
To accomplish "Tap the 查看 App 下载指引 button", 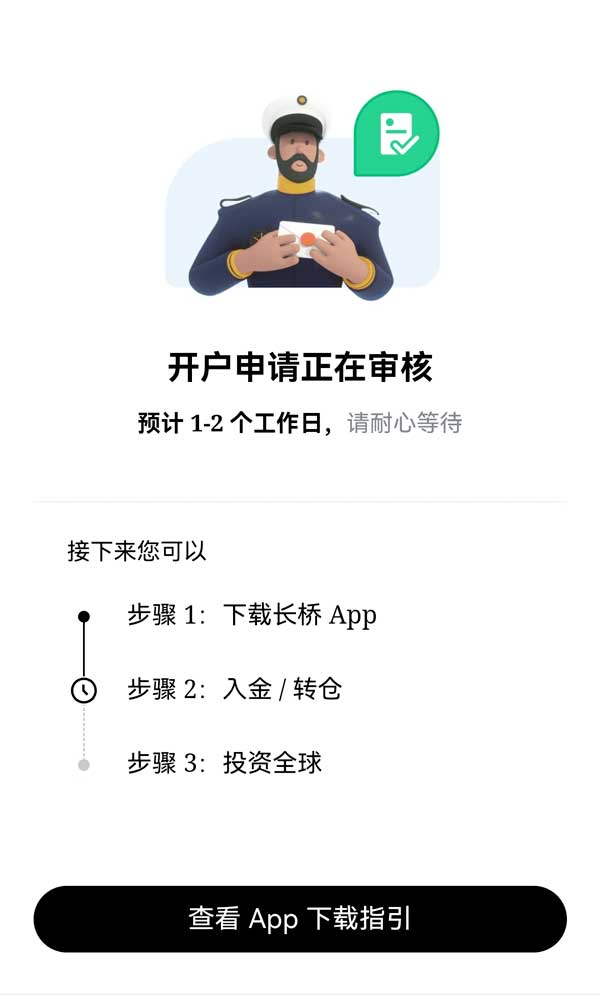I will pyautogui.click(x=300, y=919).
